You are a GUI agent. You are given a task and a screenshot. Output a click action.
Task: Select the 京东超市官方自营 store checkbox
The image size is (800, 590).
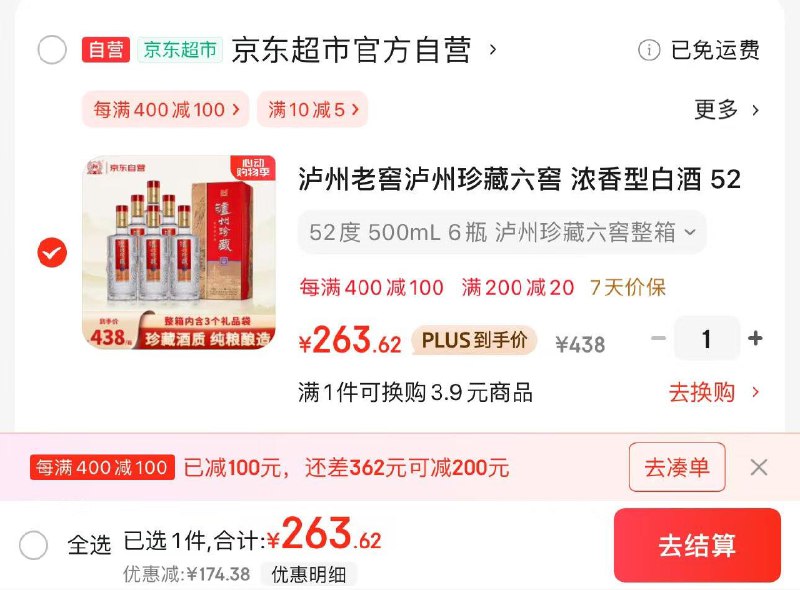52,49
